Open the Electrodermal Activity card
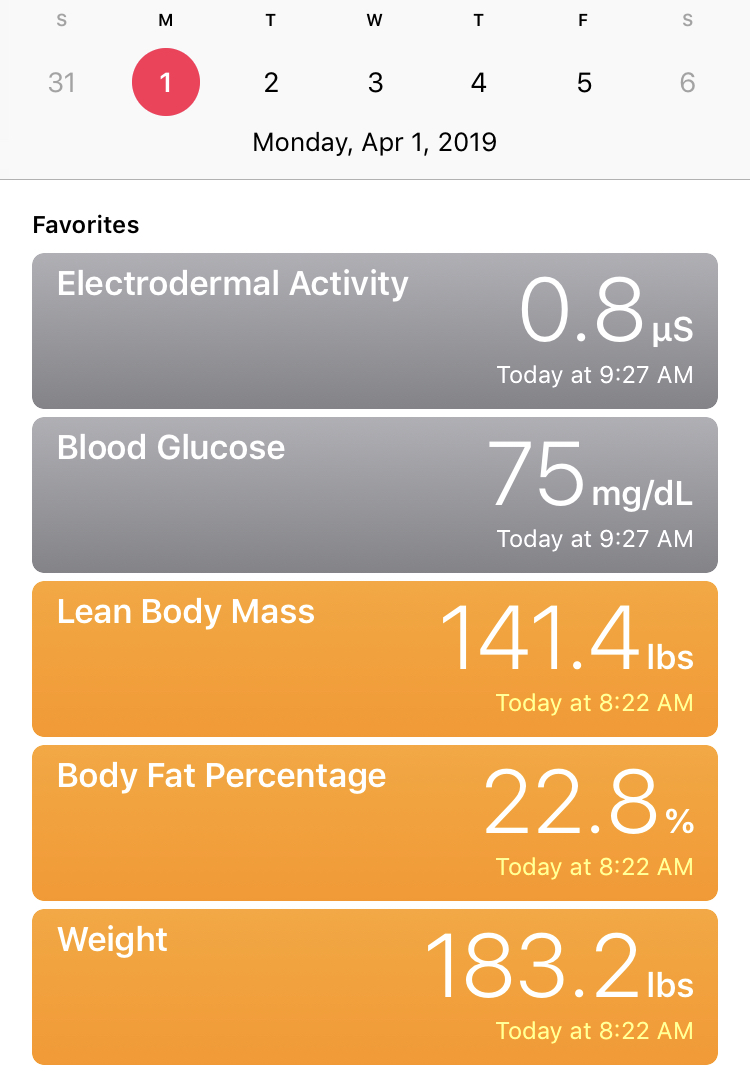 [x=375, y=331]
